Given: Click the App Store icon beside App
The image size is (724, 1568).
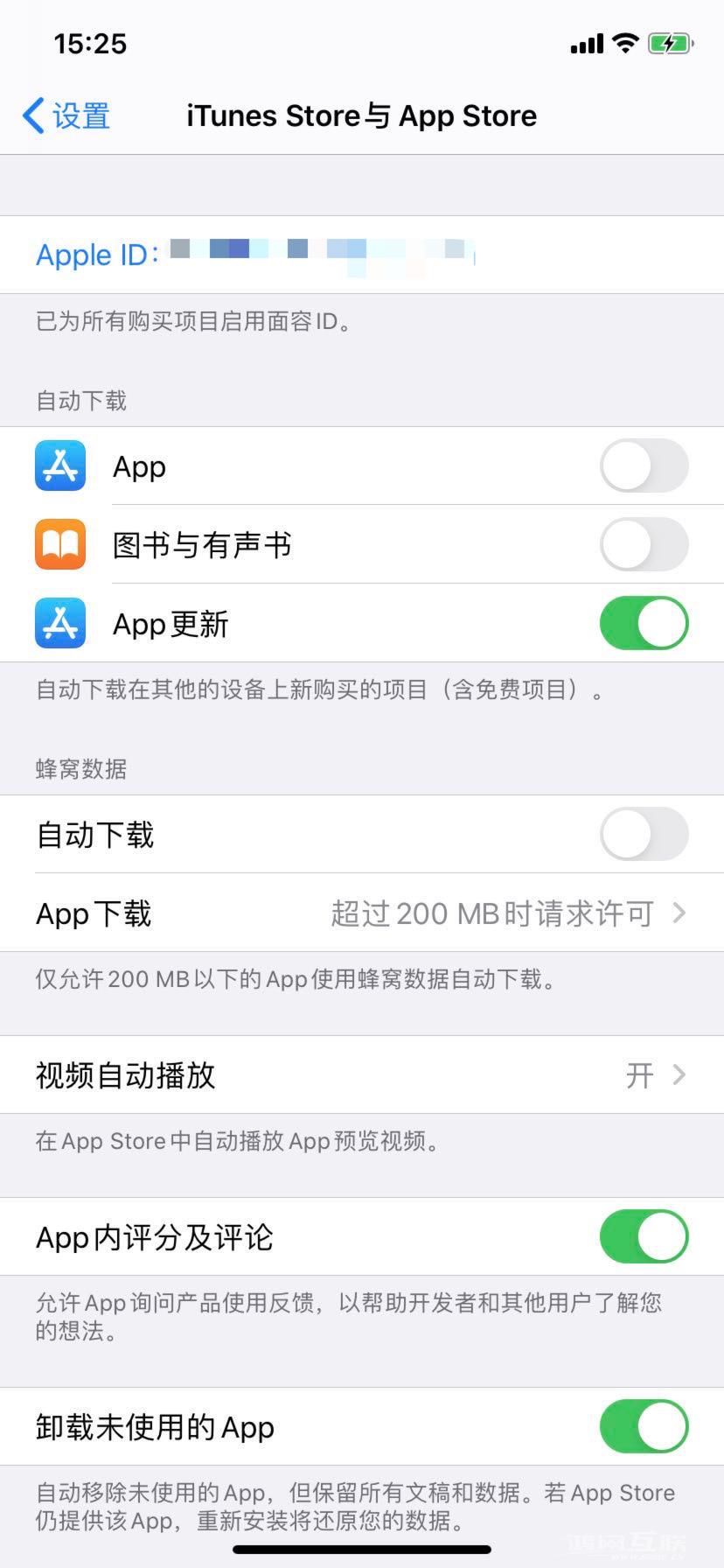Looking at the screenshot, I should (59, 466).
